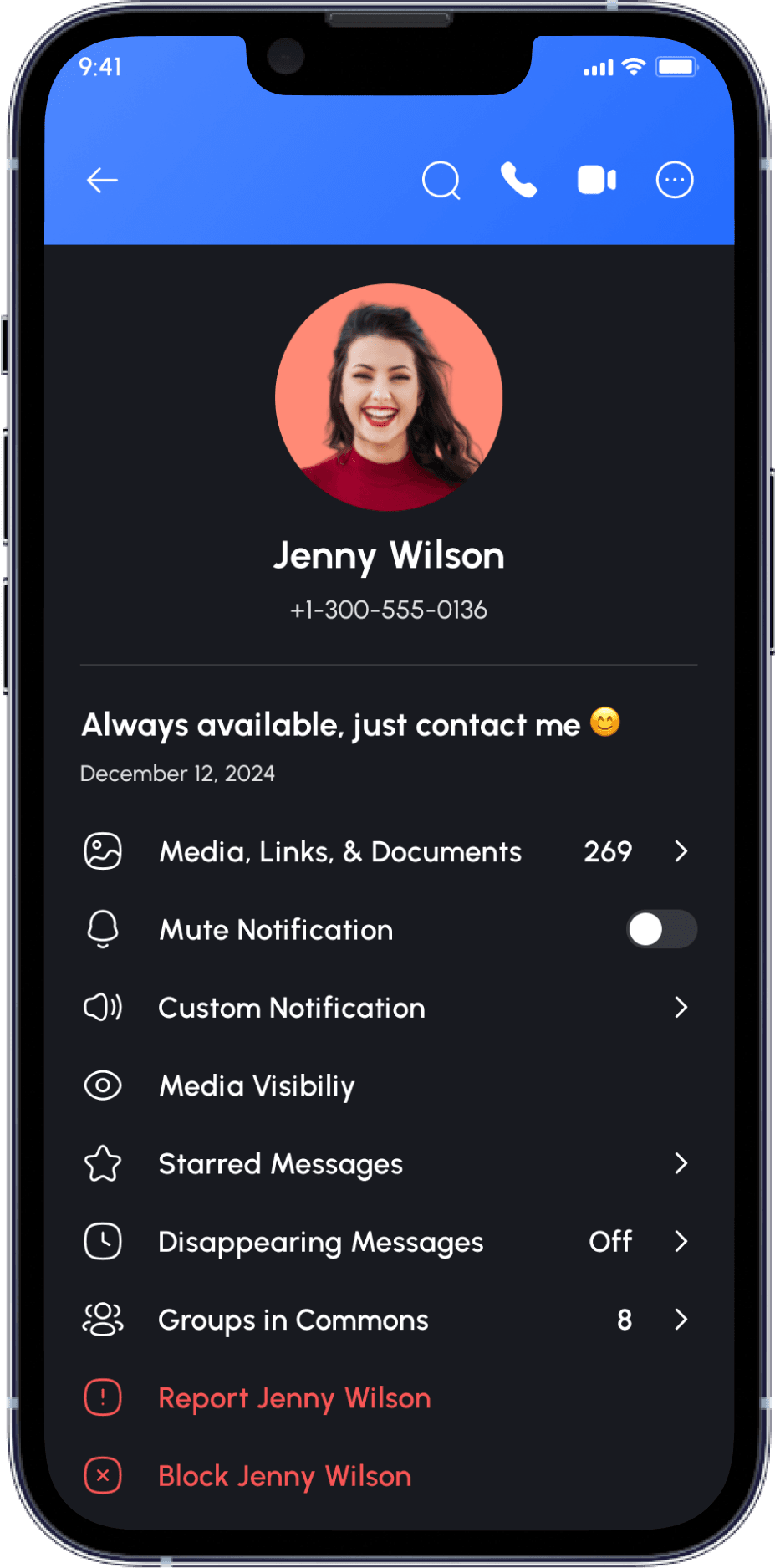Block Jenny Wilson
The height and width of the screenshot is (1568, 775).
[x=284, y=1476]
